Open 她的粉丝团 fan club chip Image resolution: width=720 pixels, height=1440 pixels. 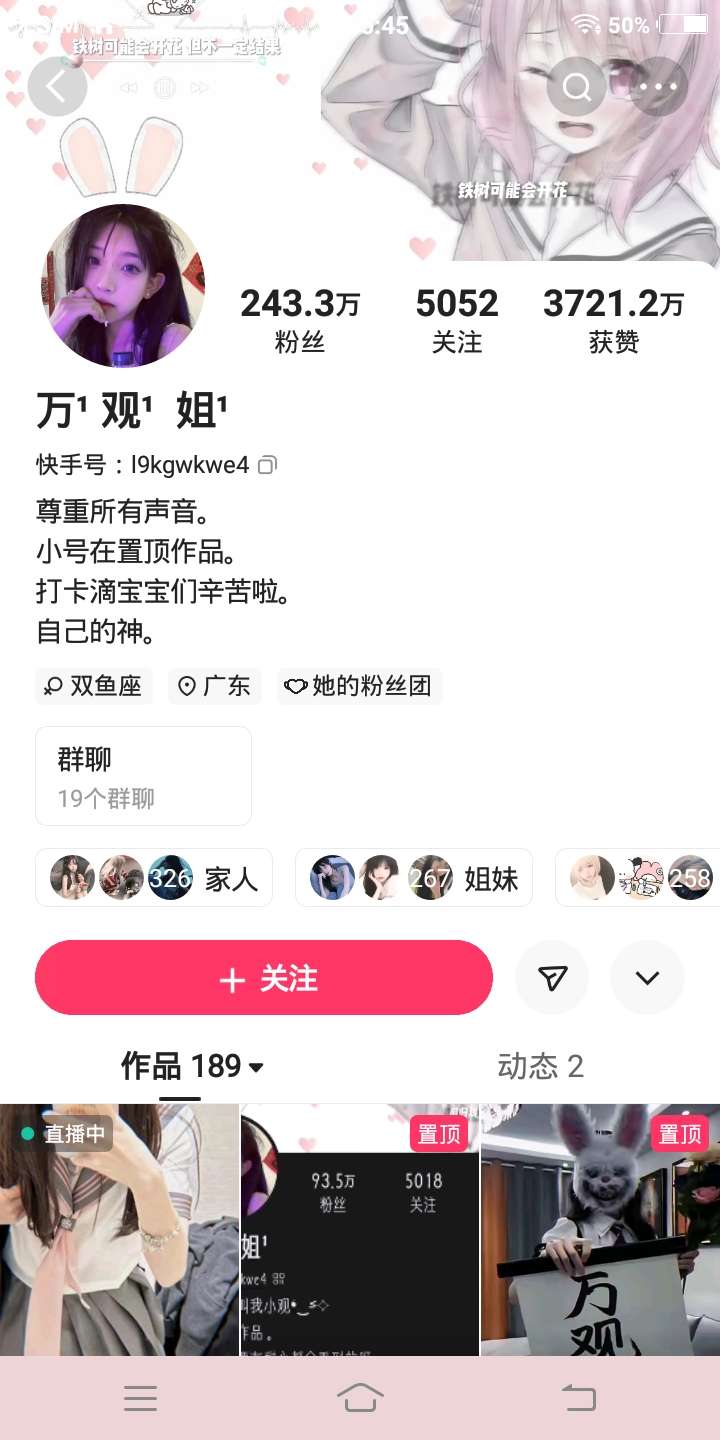pyautogui.click(x=360, y=686)
